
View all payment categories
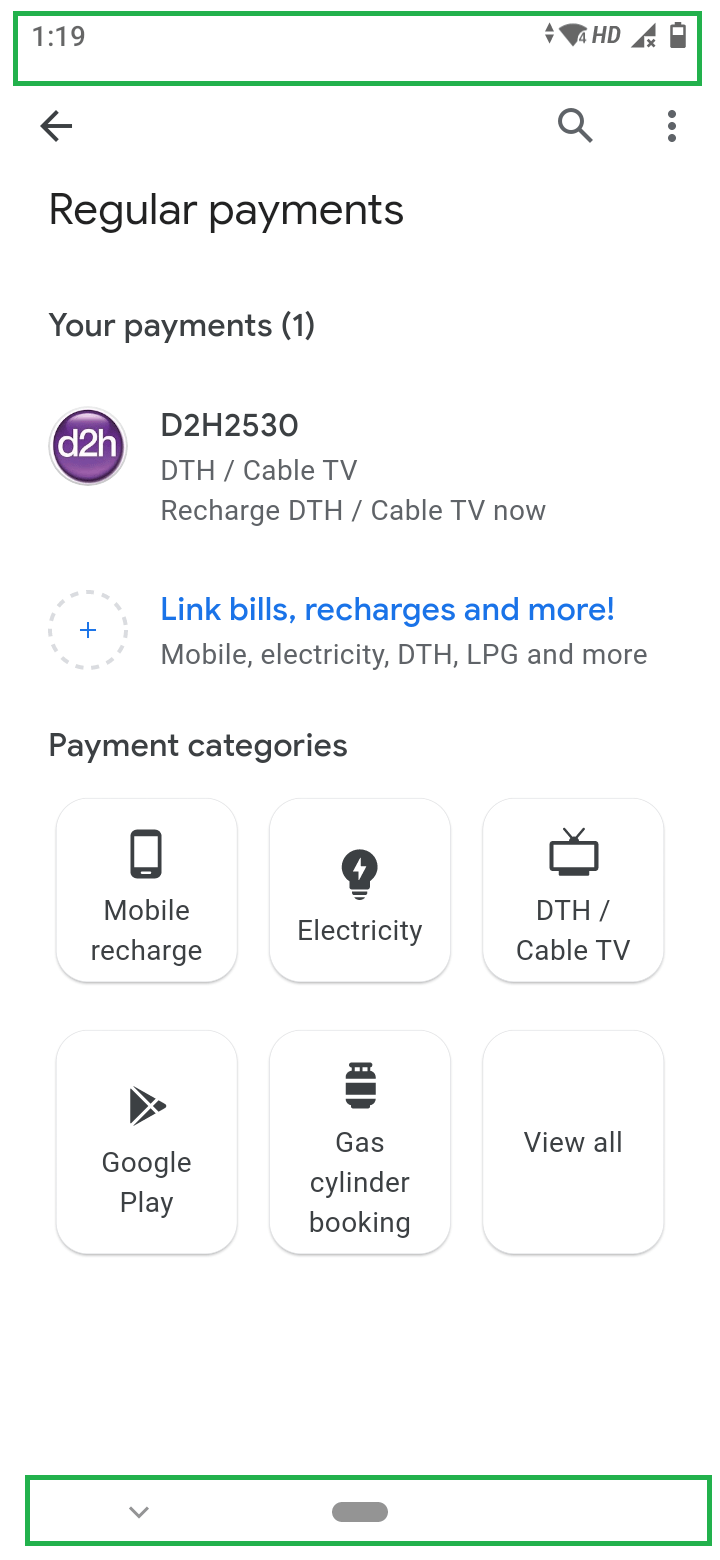pyautogui.click(x=573, y=1142)
